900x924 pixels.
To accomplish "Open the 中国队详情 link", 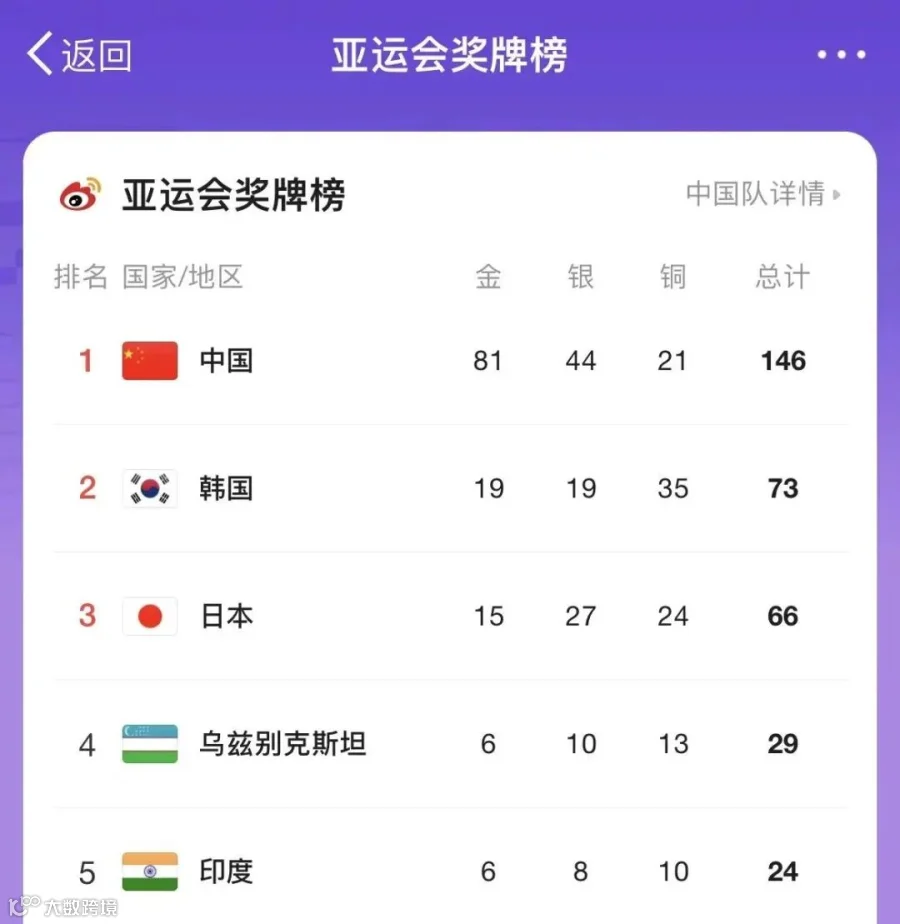I will [x=763, y=194].
